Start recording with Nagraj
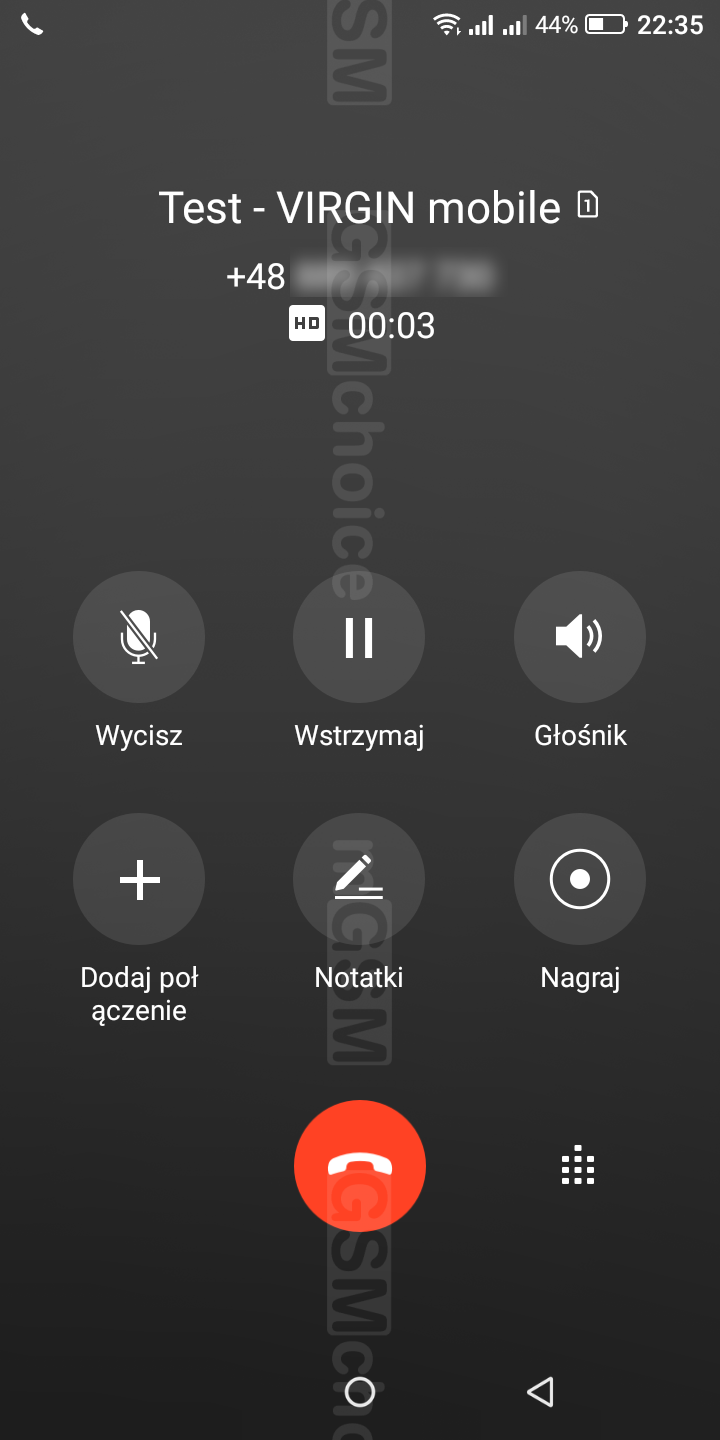 tap(579, 879)
